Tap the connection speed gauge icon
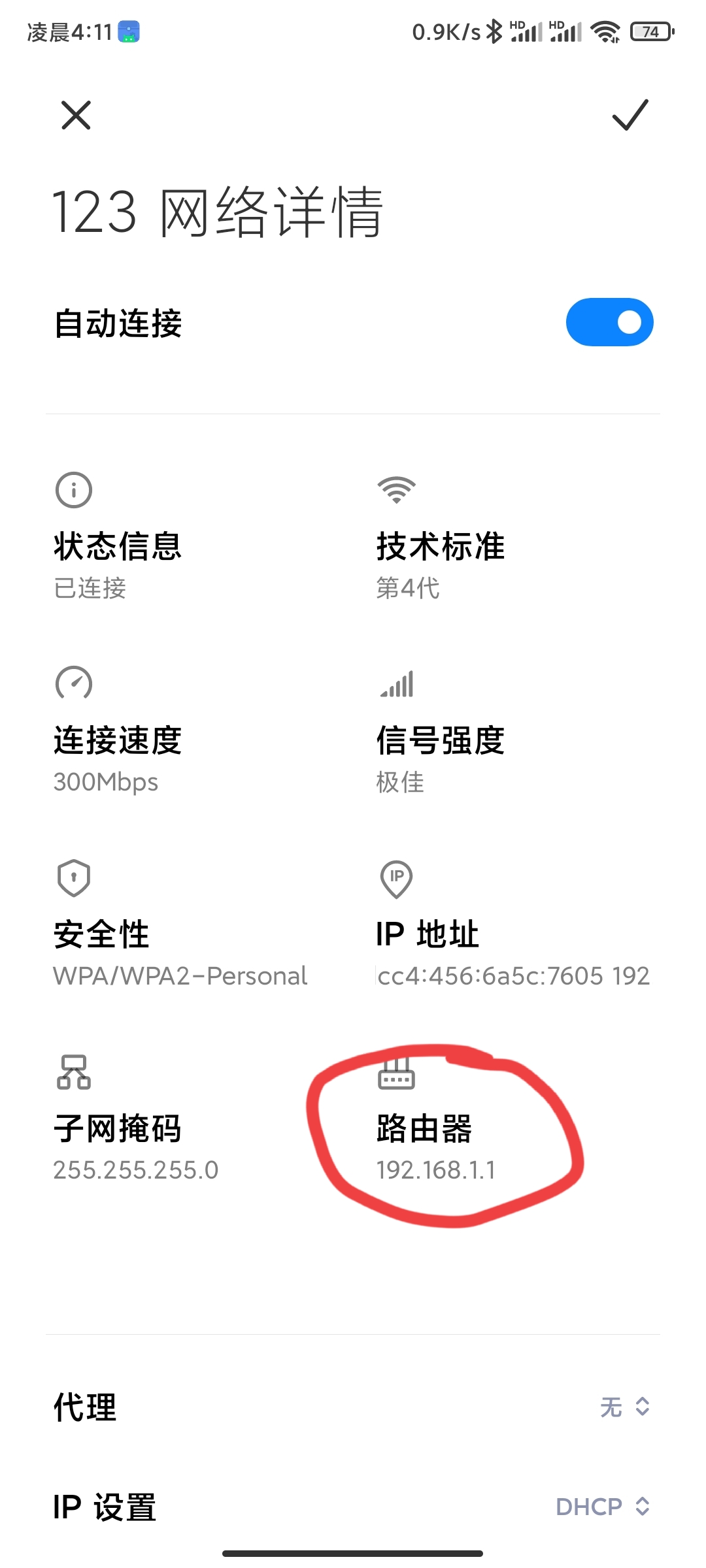The image size is (706, 1568). click(74, 683)
